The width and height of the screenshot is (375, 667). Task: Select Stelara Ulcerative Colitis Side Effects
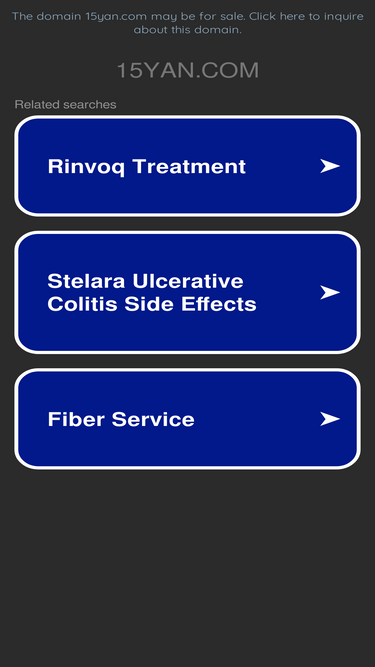(188, 293)
